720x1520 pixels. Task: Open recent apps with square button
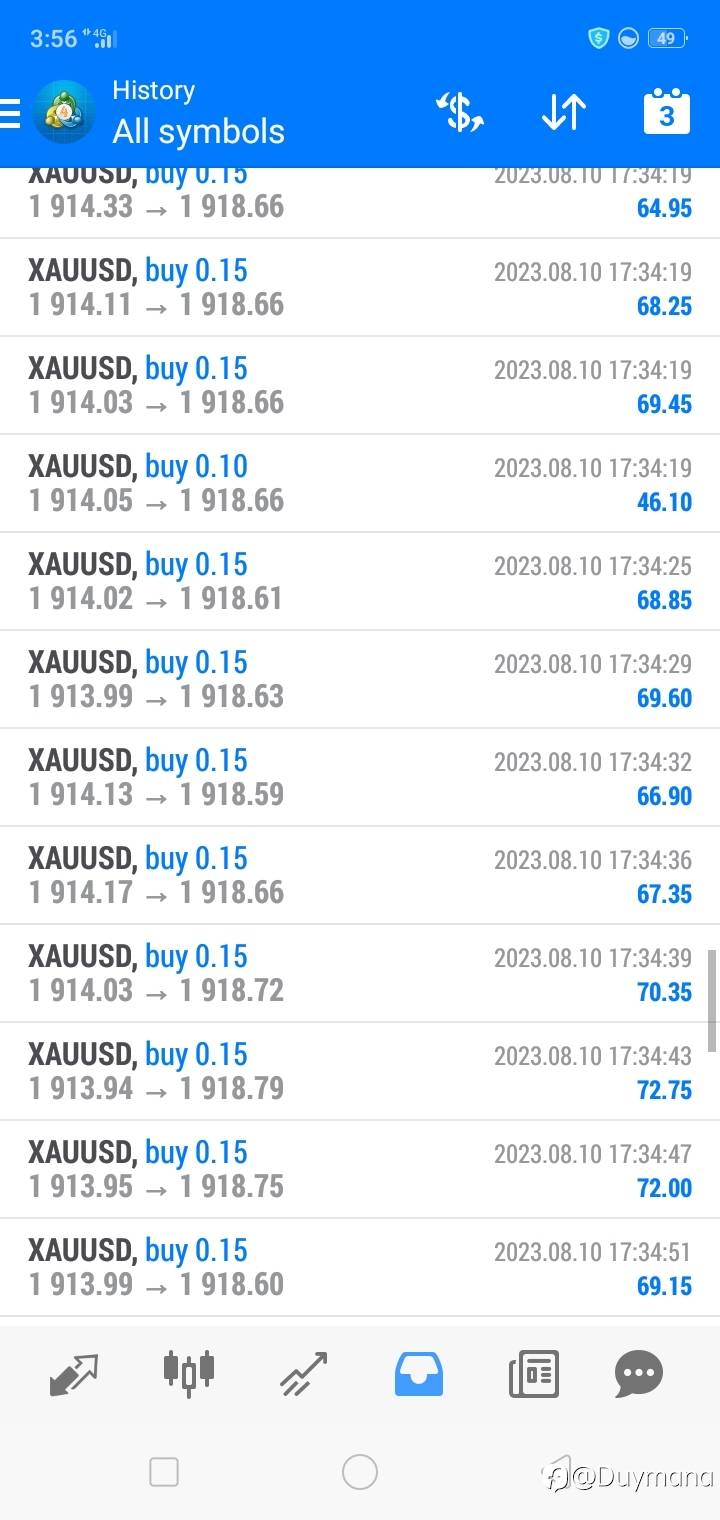click(x=164, y=1472)
